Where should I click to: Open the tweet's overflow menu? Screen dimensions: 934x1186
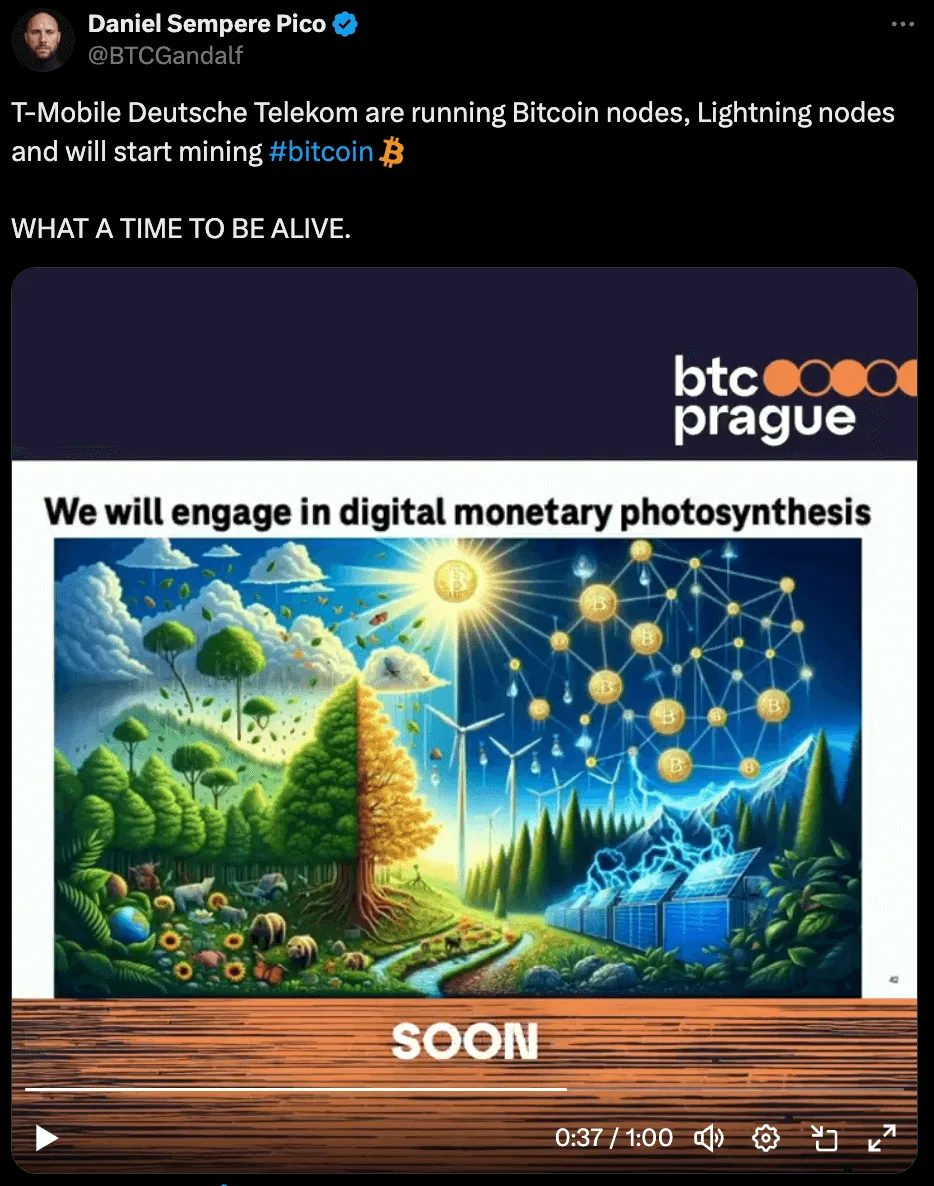902,24
